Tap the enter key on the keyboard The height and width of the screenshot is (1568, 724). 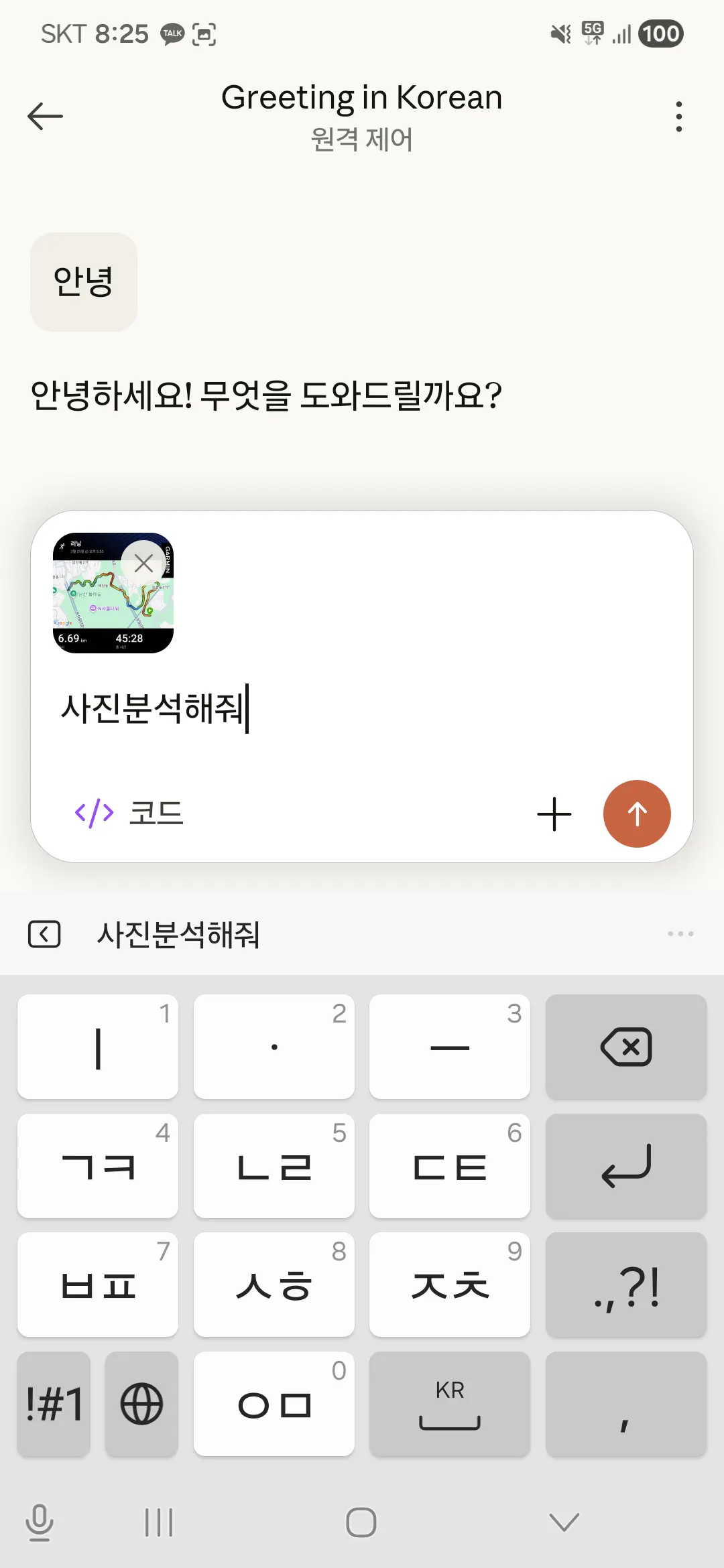(x=625, y=1166)
